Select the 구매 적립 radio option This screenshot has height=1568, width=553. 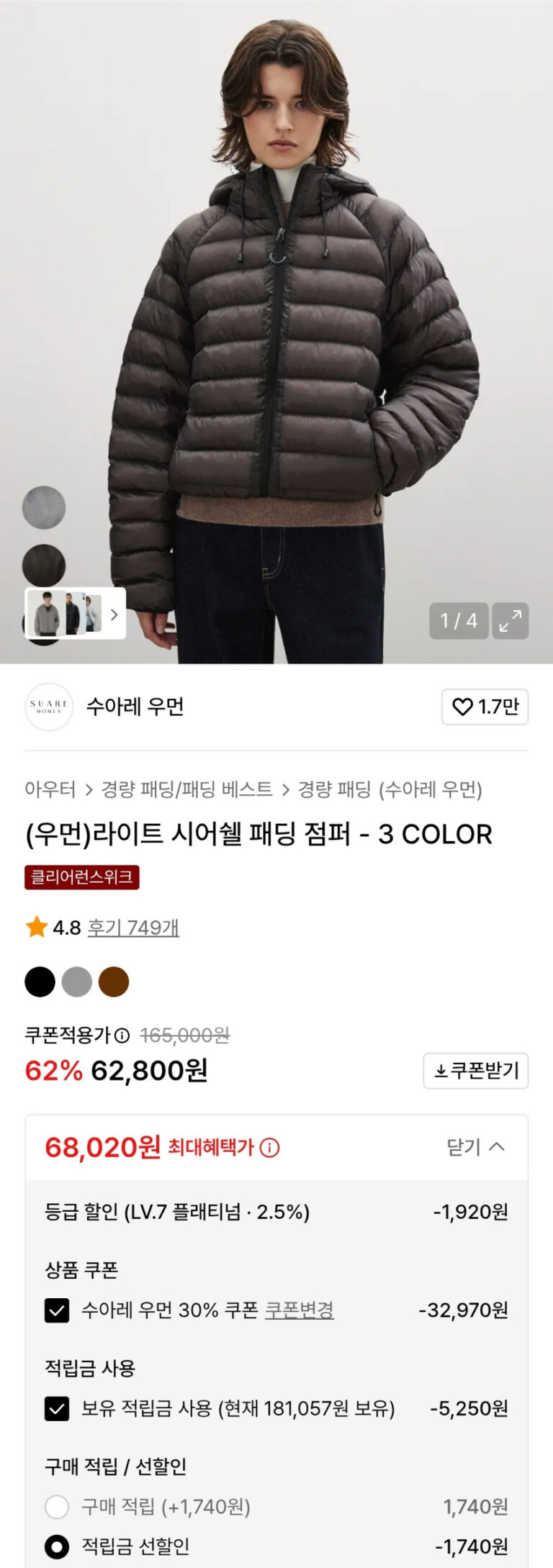tap(57, 1506)
